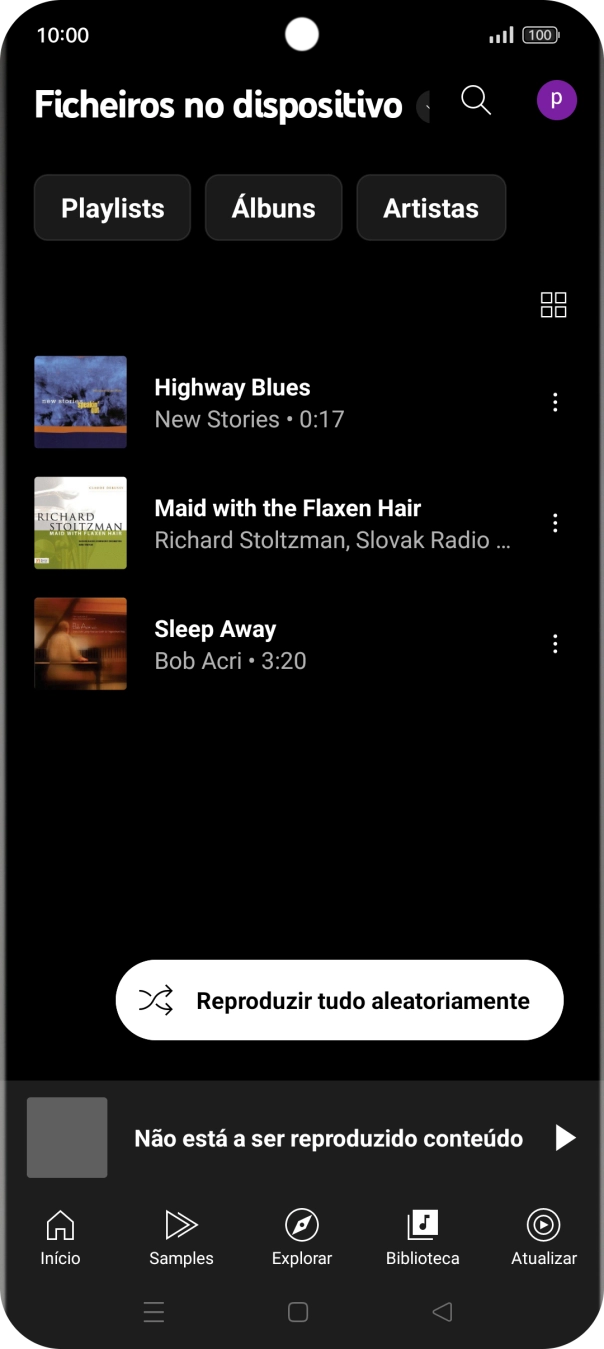The width and height of the screenshot is (604, 1349).
Task: Open the profile avatar account menu
Action: click(556, 101)
